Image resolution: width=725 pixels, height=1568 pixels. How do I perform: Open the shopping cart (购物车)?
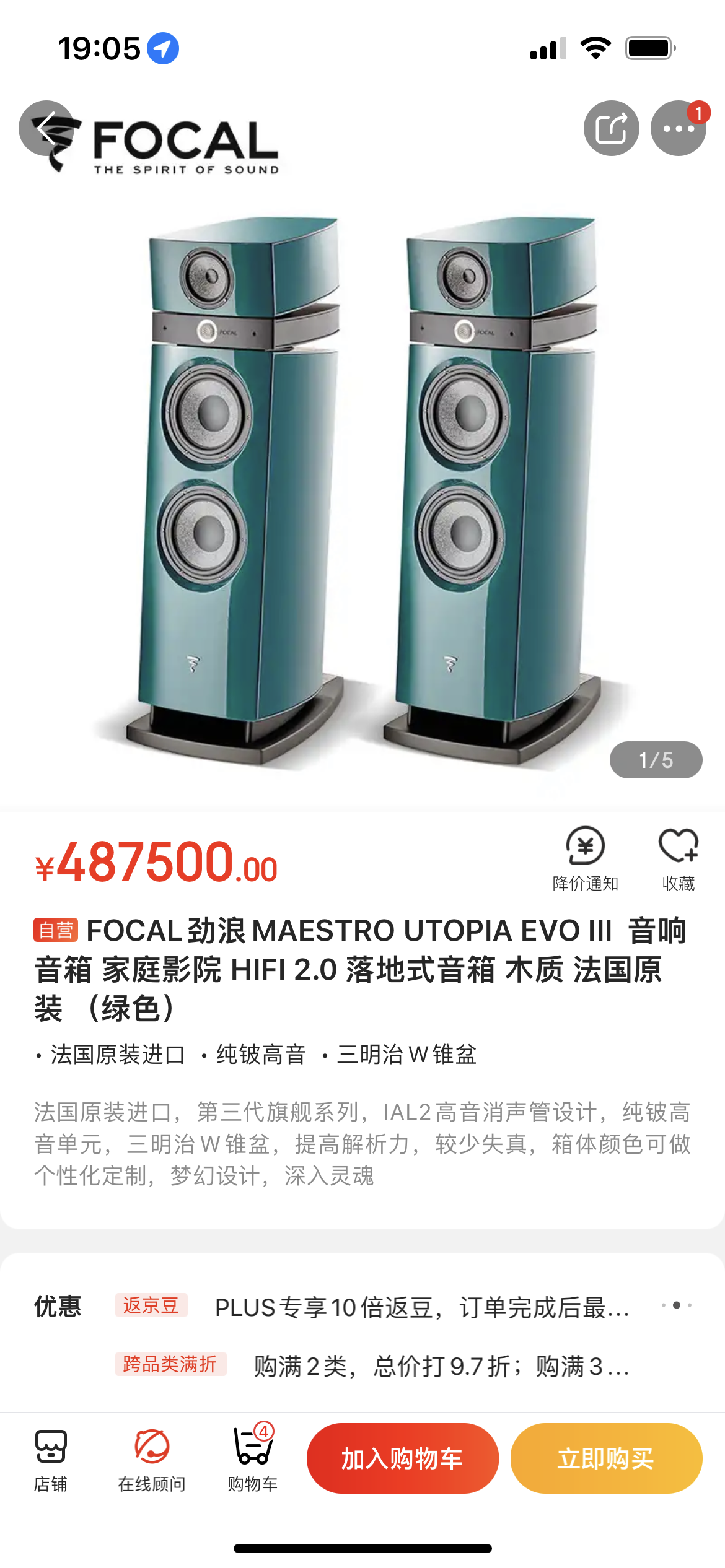[x=252, y=1460]
